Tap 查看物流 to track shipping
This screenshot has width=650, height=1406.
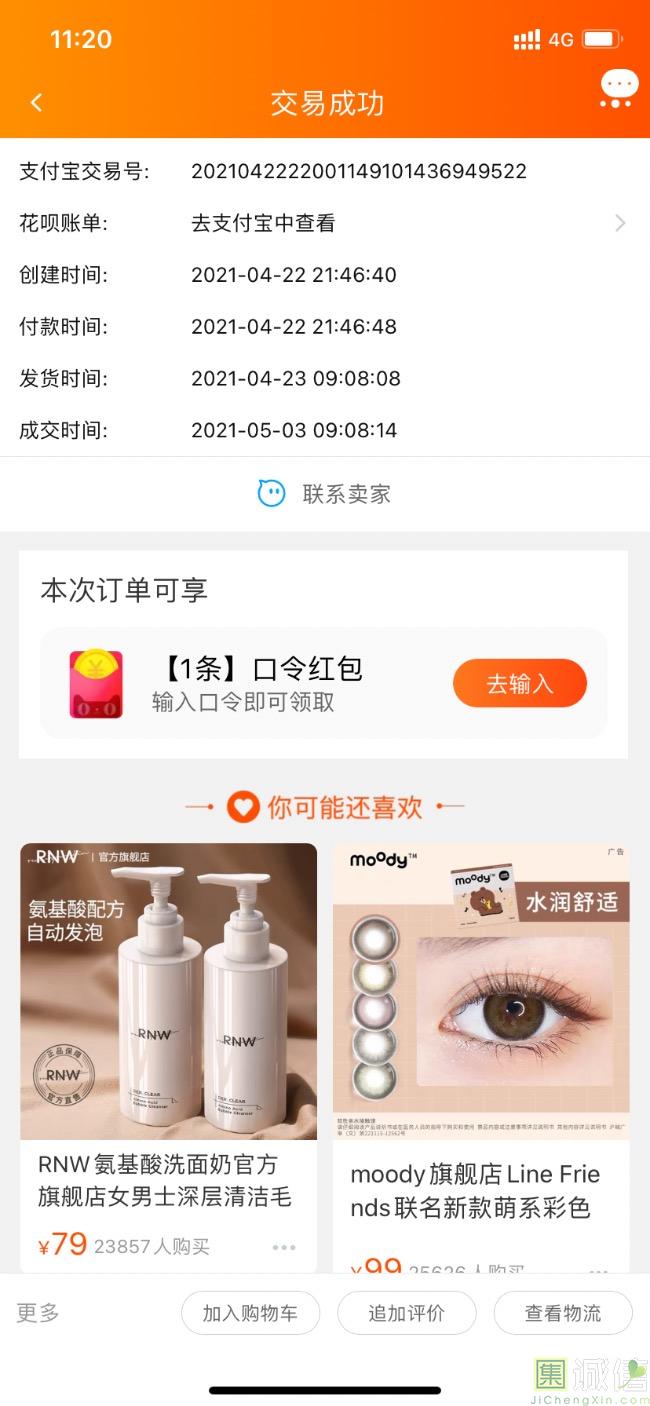[563, 1313]
